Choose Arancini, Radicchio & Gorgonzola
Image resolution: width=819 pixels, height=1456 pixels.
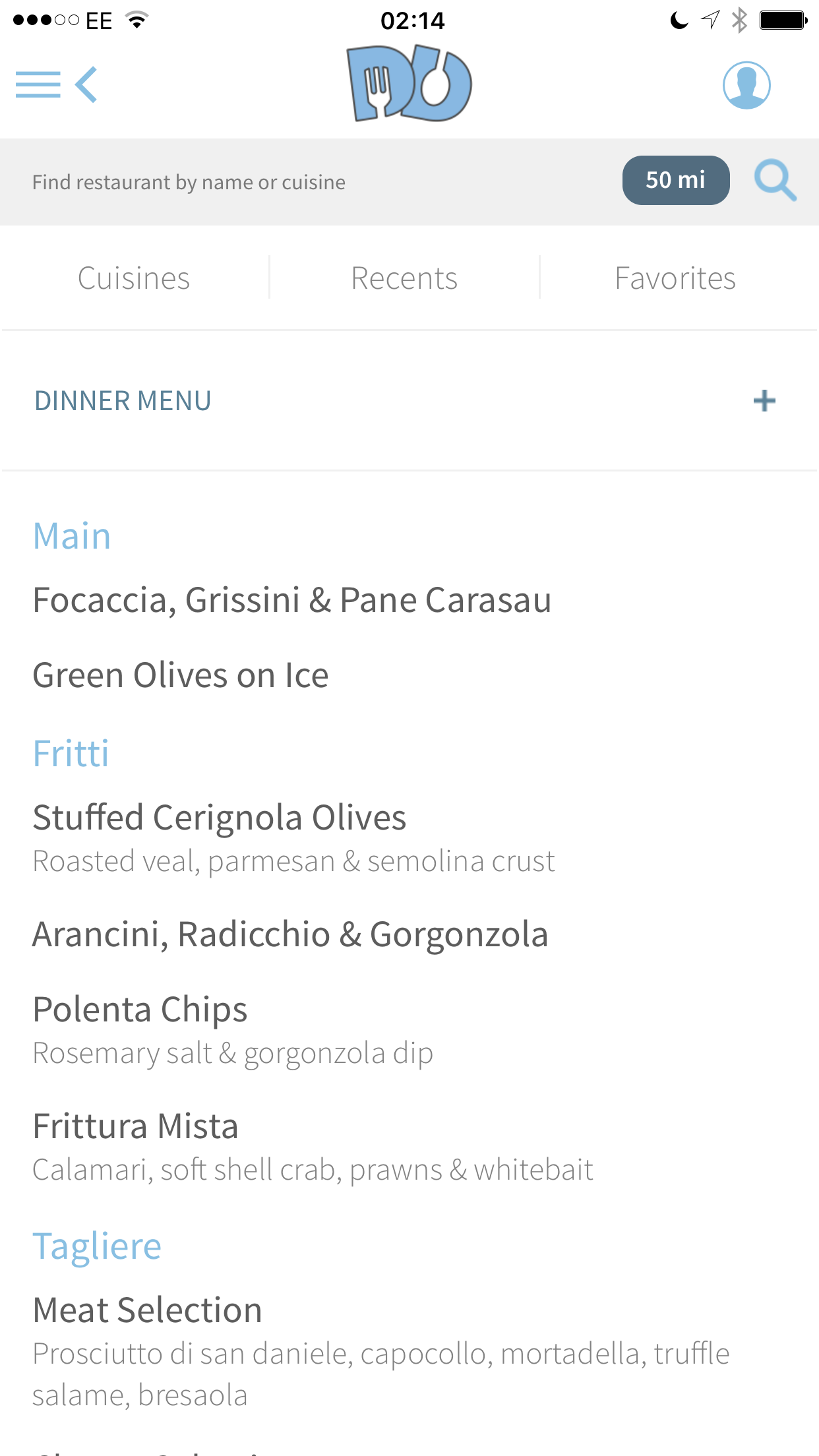pyautogui.click(x=290, y=934)
